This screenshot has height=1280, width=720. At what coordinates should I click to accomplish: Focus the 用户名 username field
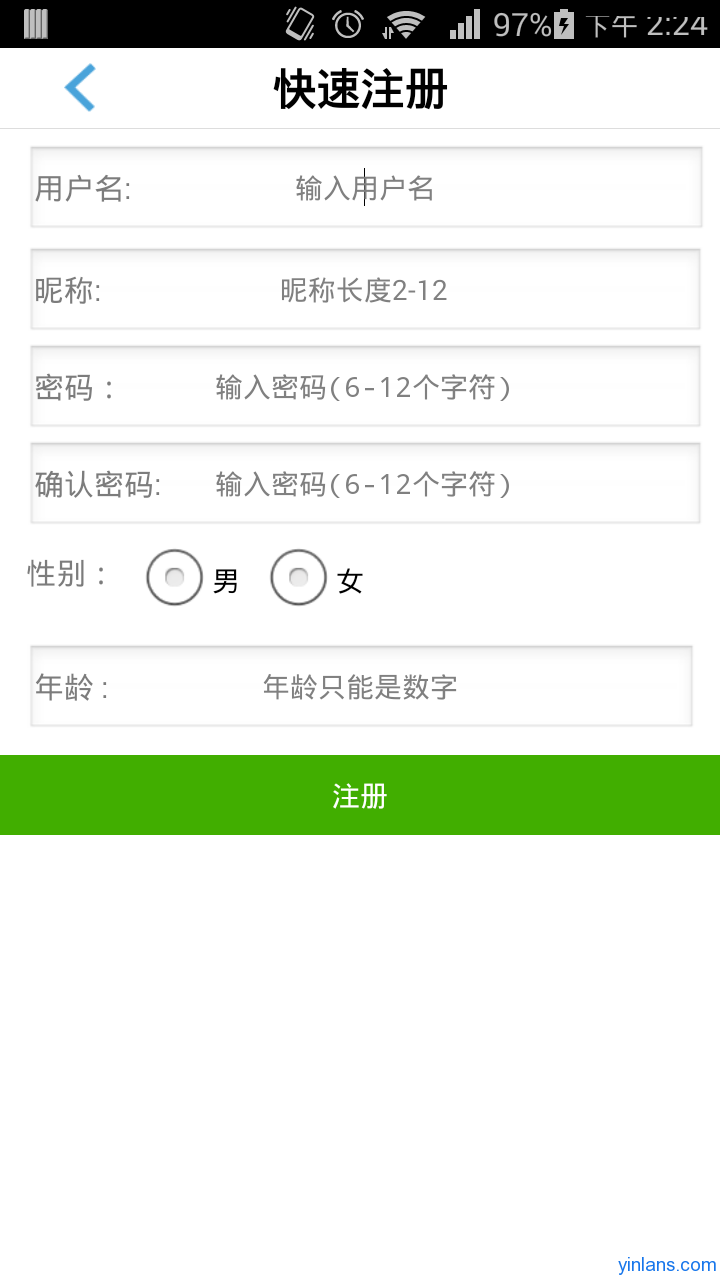(366, 187)
